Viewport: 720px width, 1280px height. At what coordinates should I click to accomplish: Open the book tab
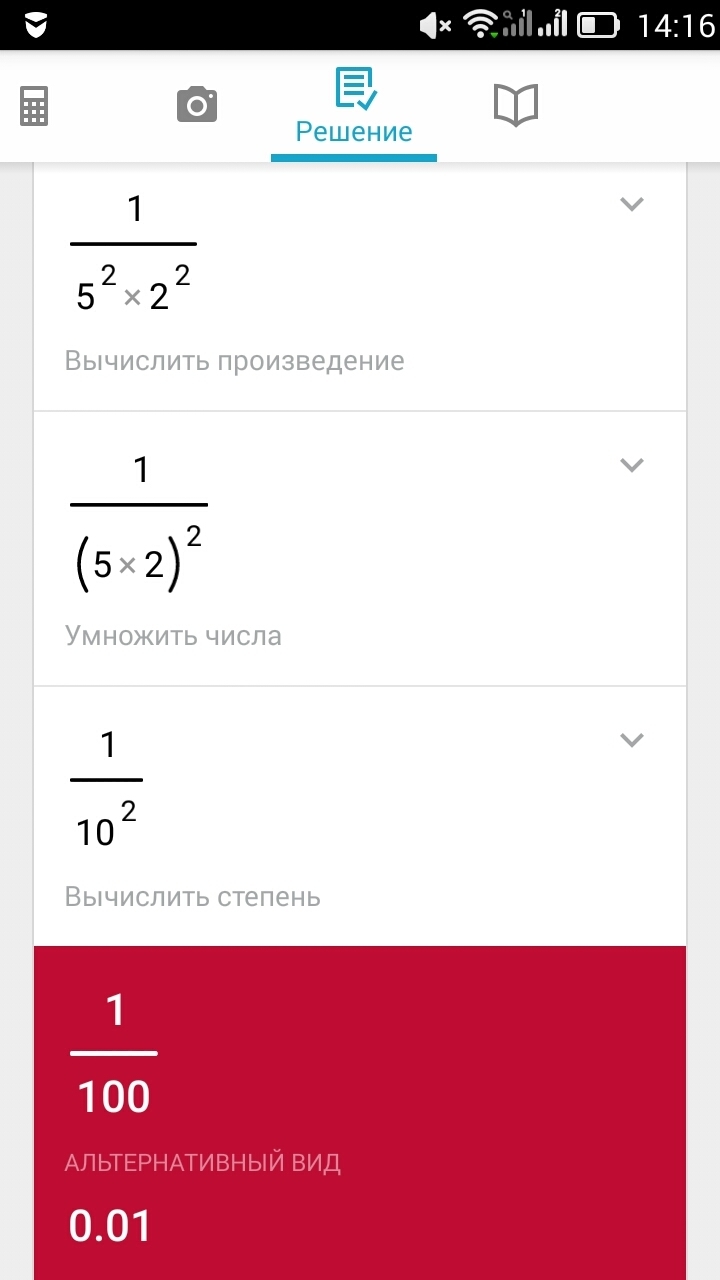tap(516, 105)
